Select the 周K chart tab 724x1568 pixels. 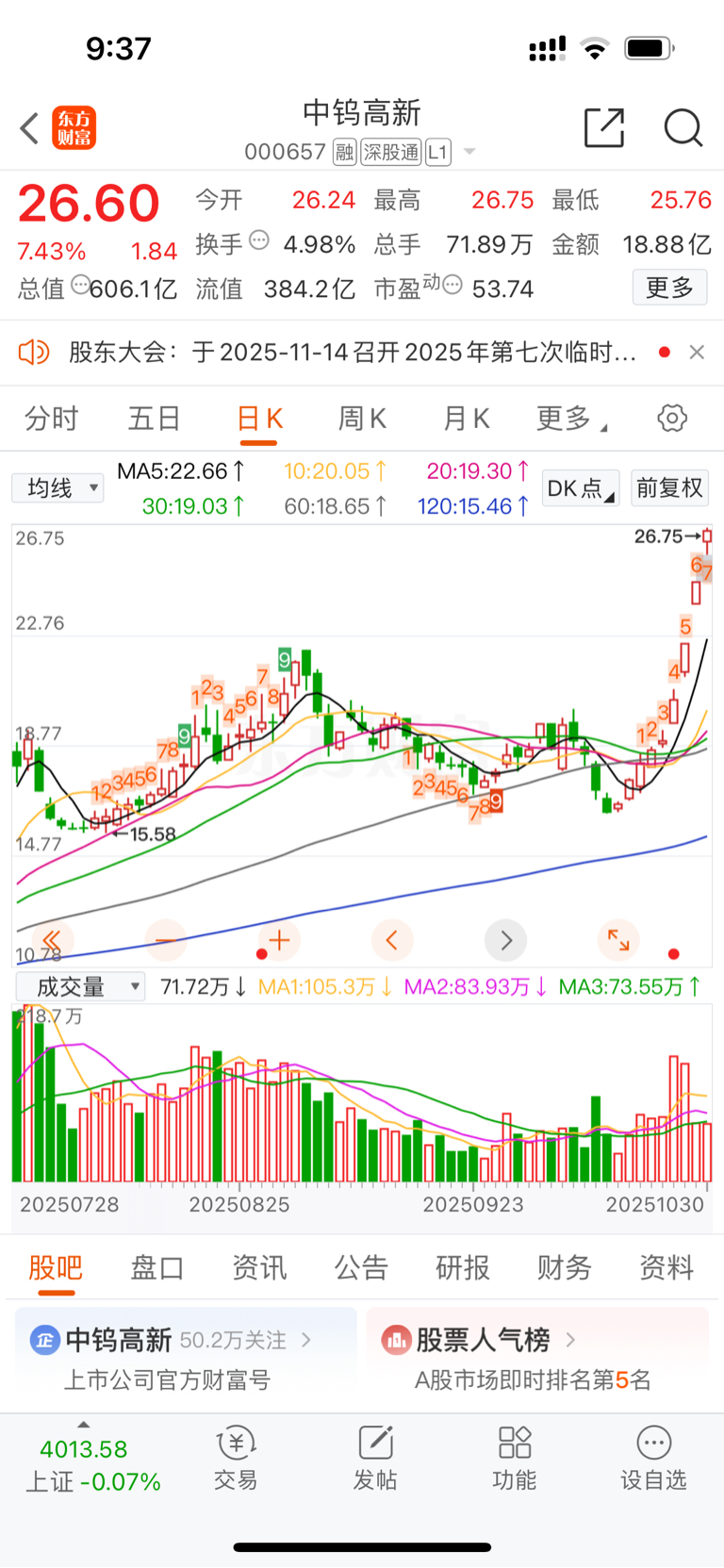[x=362, y=419]
